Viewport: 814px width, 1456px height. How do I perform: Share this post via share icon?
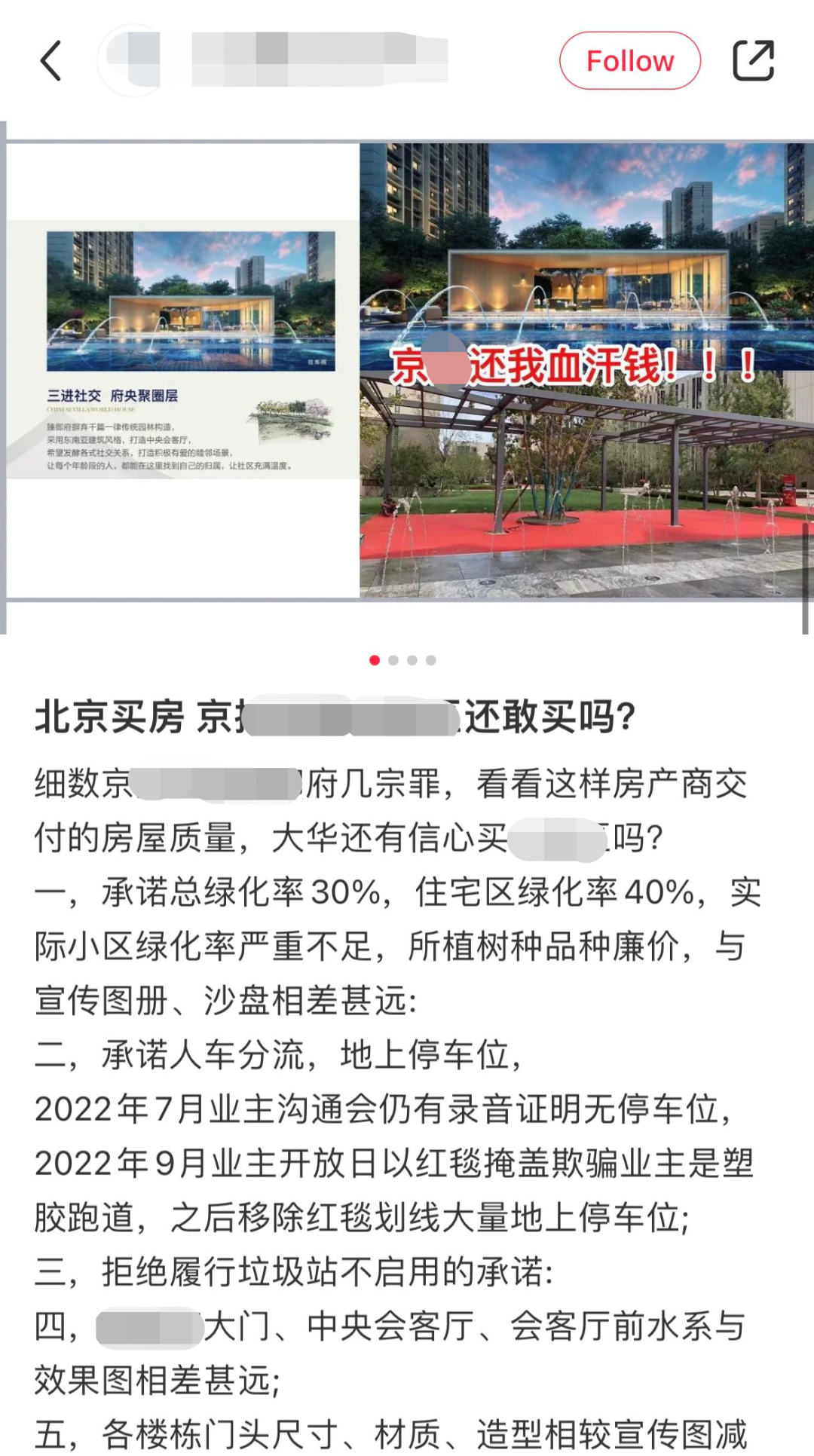(x=754, y=60)
